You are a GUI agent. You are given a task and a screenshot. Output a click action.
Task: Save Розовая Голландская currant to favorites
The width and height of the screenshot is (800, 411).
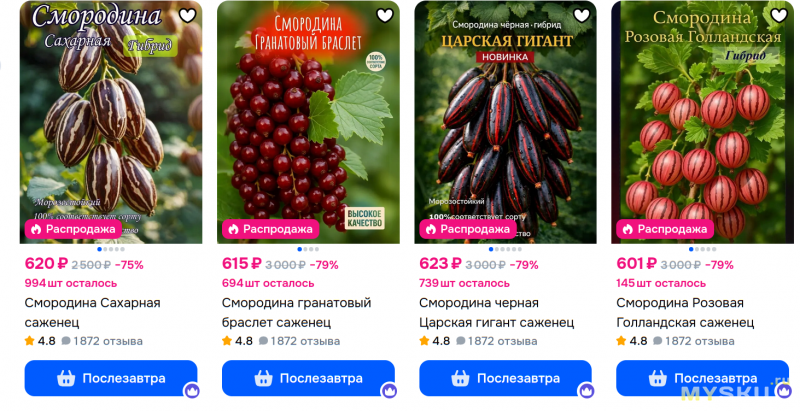click(x=779, y=16)
